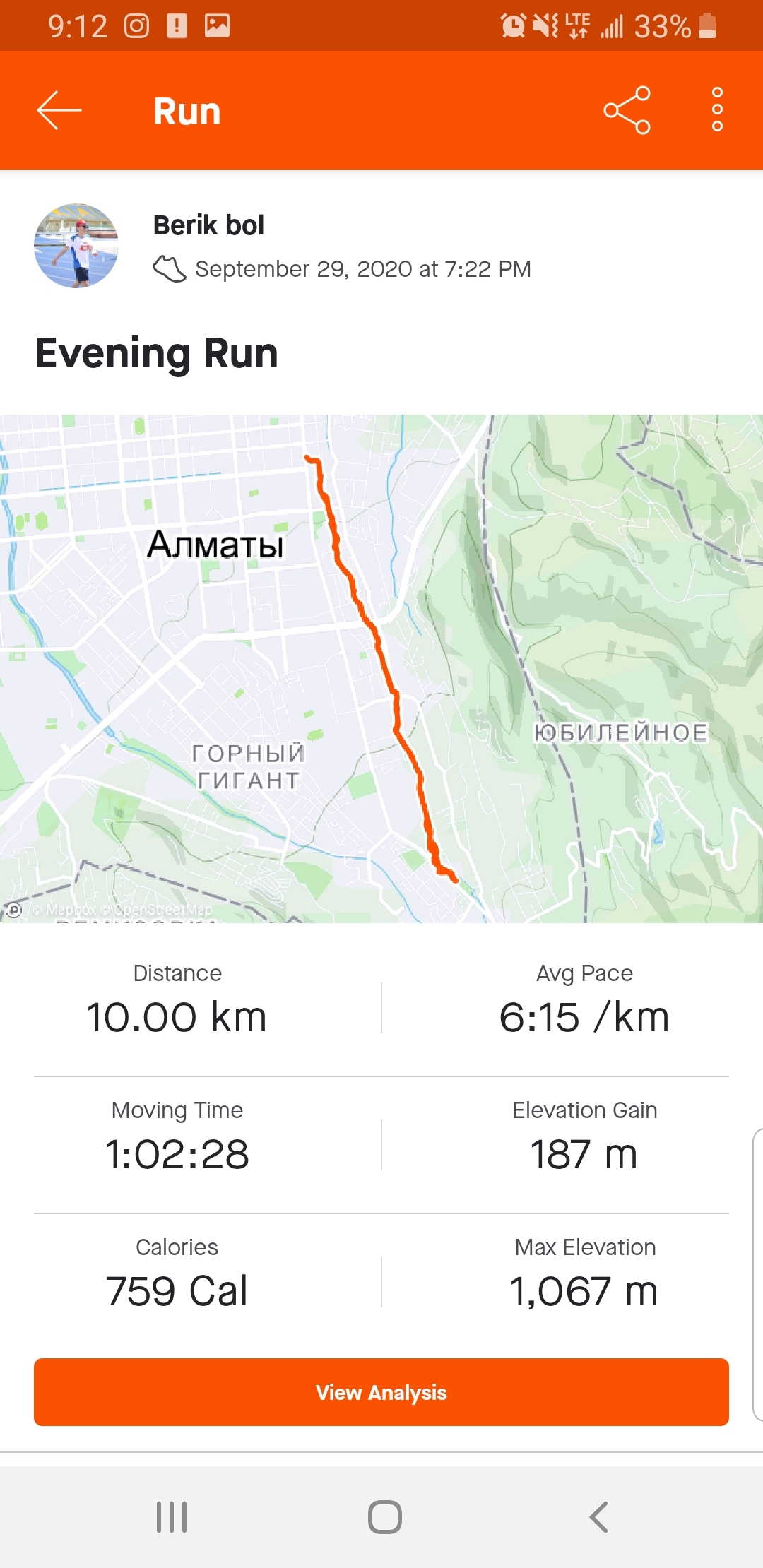Open recent apps from the navigation bar

(x=172, y=1516)
